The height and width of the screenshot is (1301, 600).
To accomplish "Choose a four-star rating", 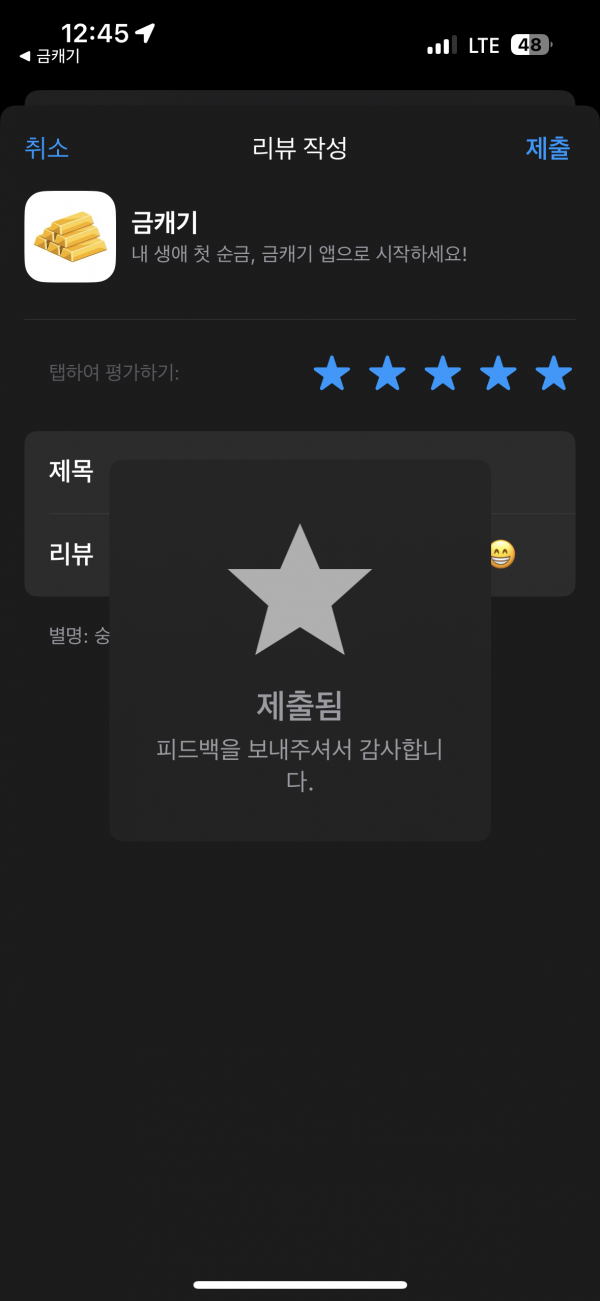I will pyautogui.click(x=498, y=374).
